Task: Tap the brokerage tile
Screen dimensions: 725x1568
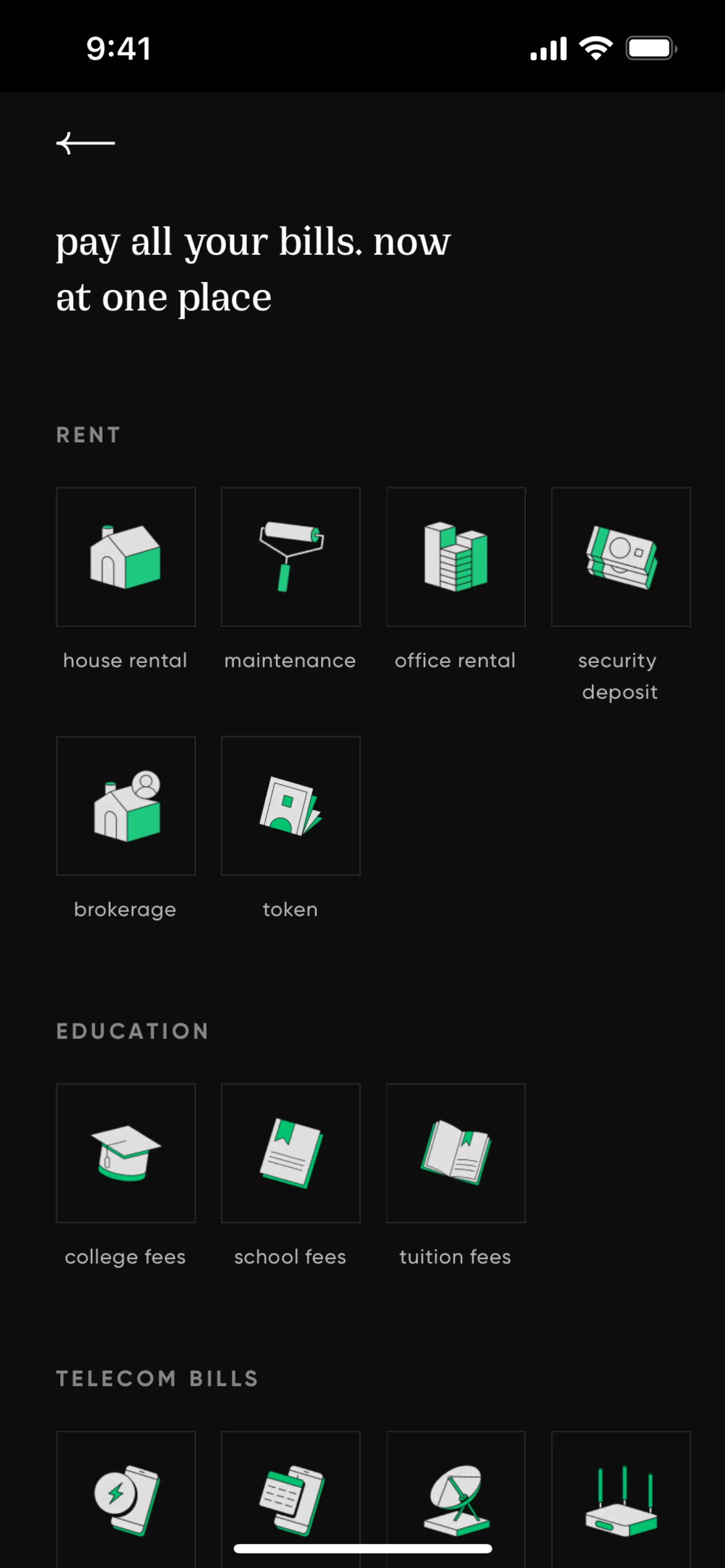Action: click(x=125, y=806)
